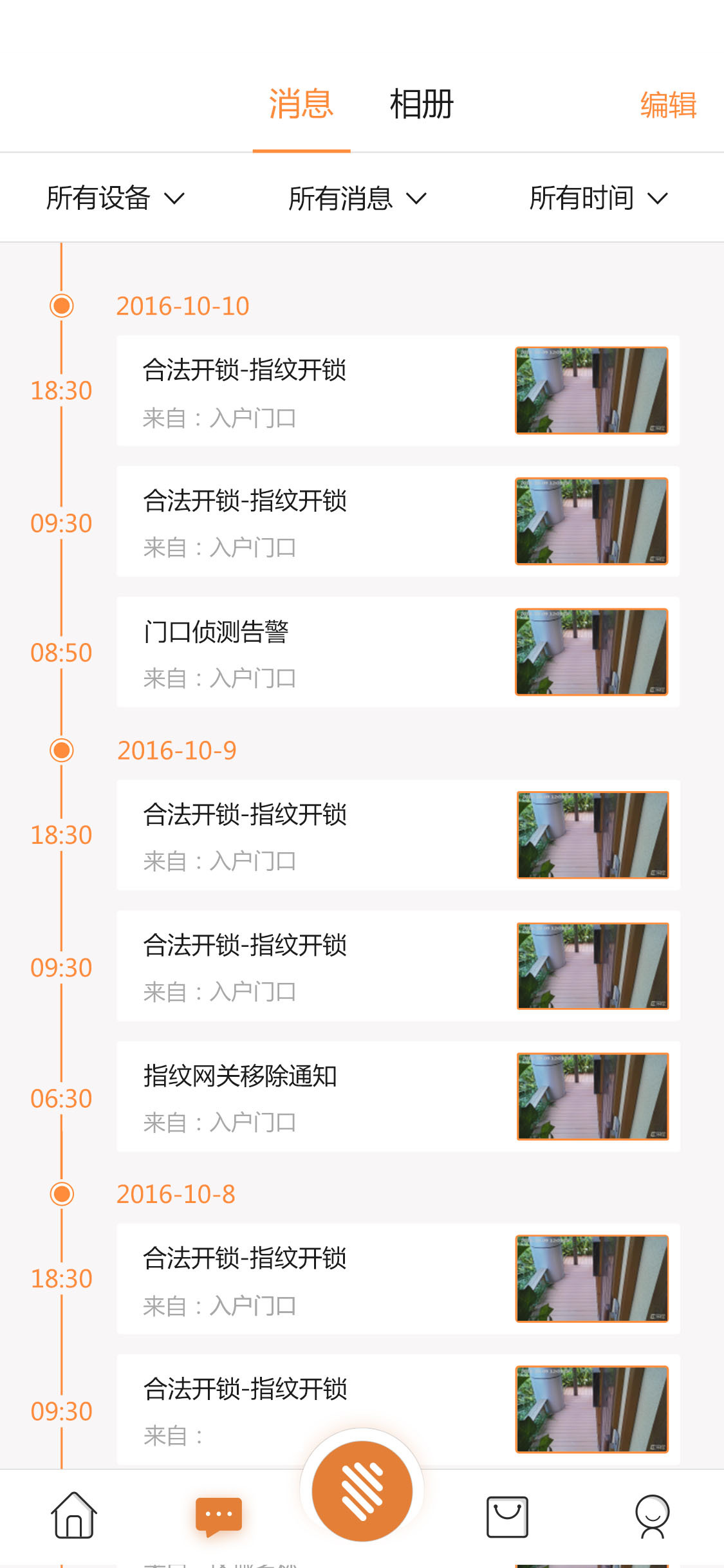View the snapshot thumbnail for 指纹网关移除通知

(593, 1096)
